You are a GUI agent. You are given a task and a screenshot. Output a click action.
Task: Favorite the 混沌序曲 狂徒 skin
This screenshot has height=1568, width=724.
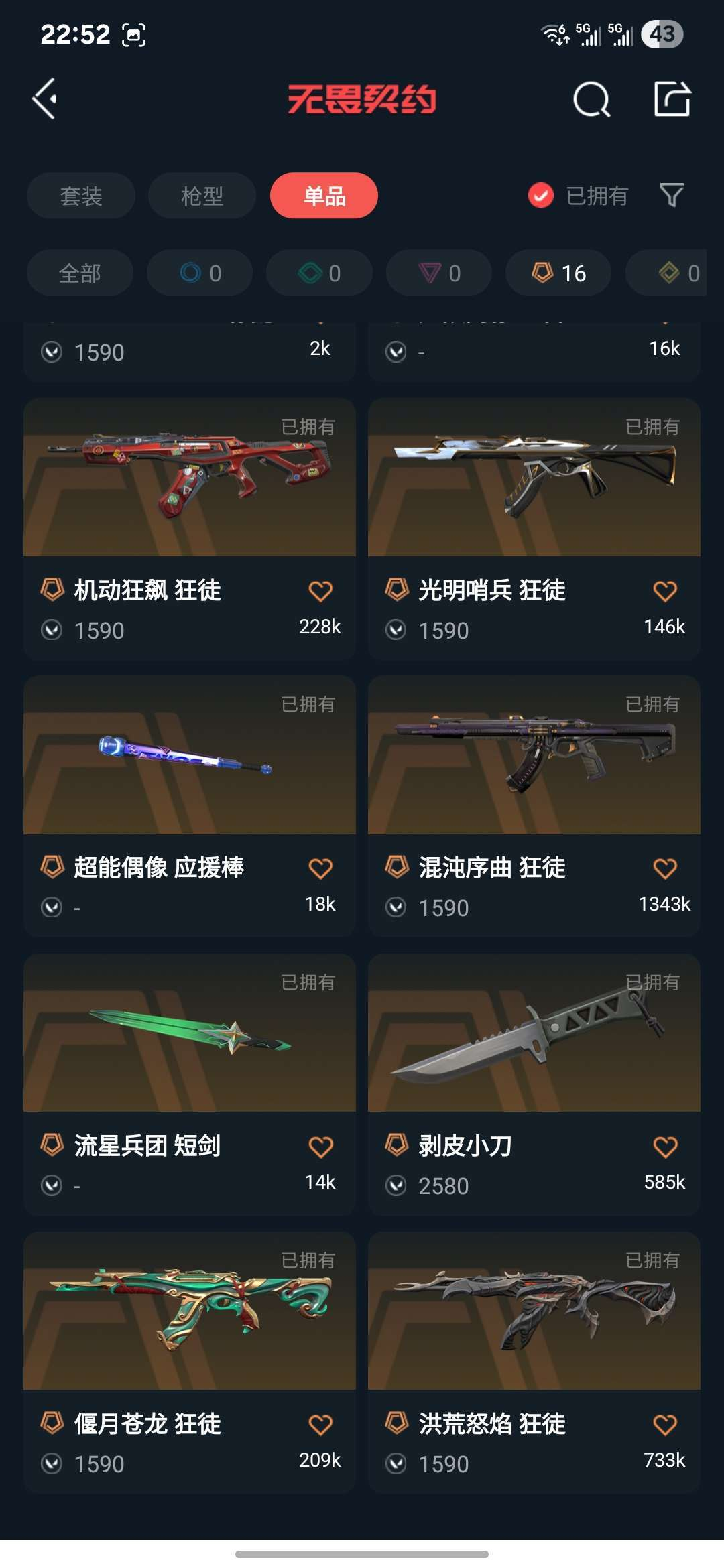[x=665, y=868]
